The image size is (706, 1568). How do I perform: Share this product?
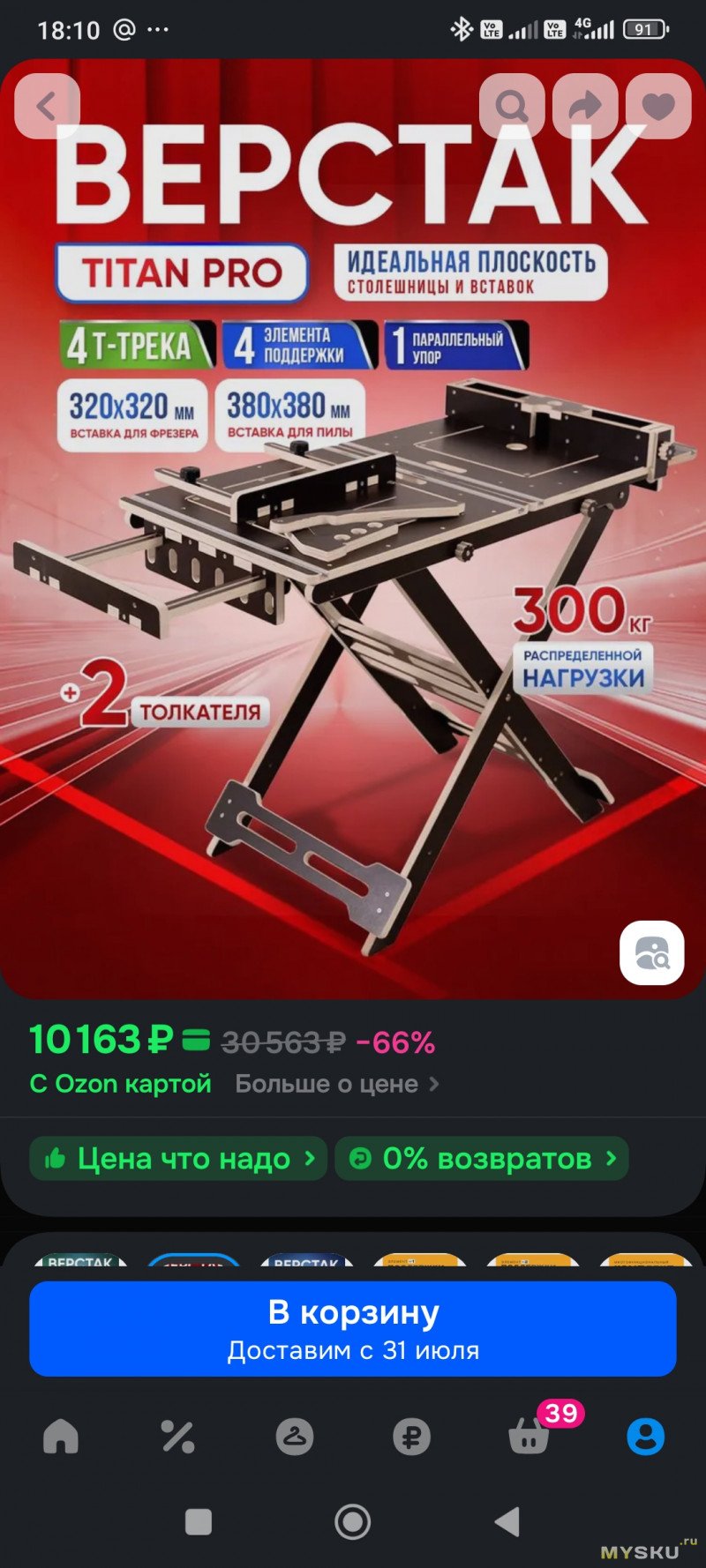pos(585,107)
